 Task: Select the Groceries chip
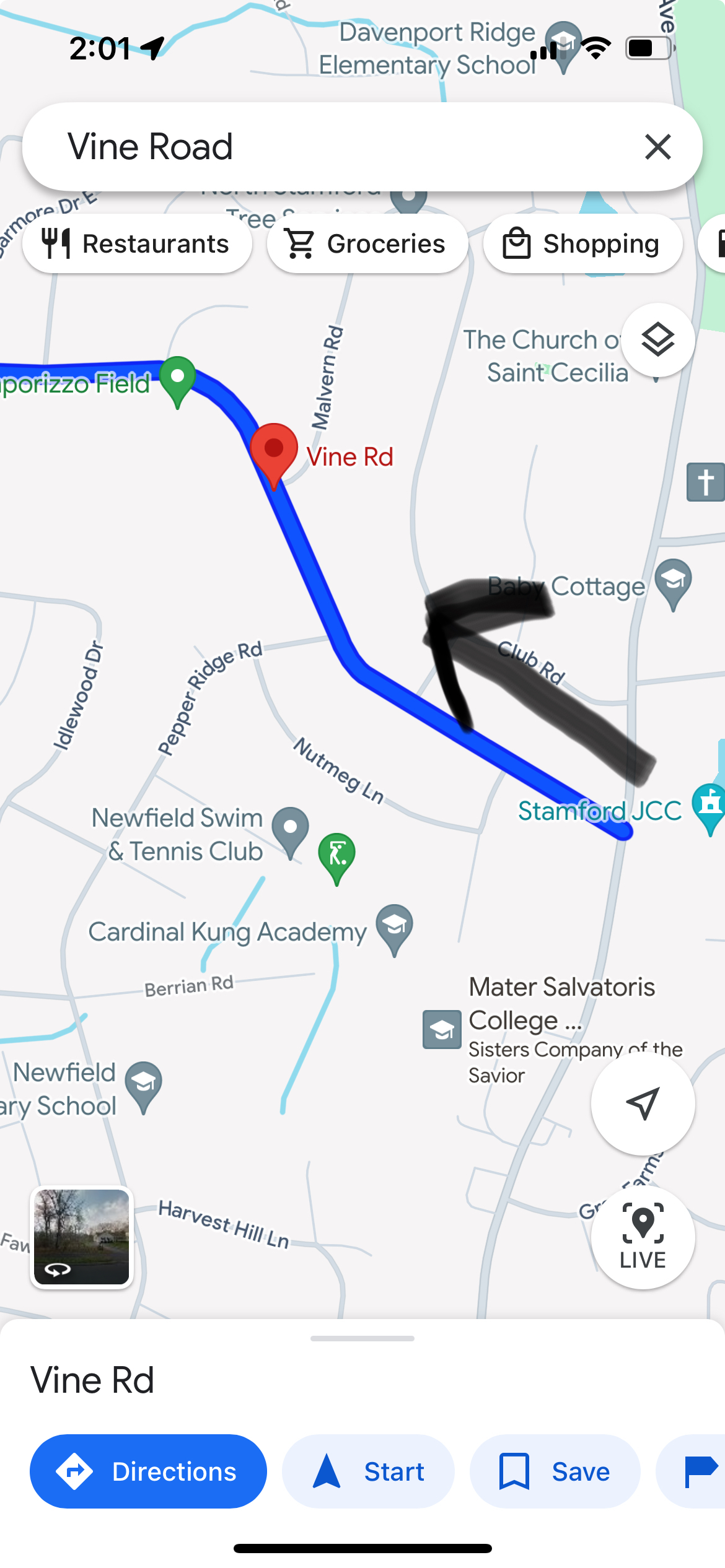point(366,243)
